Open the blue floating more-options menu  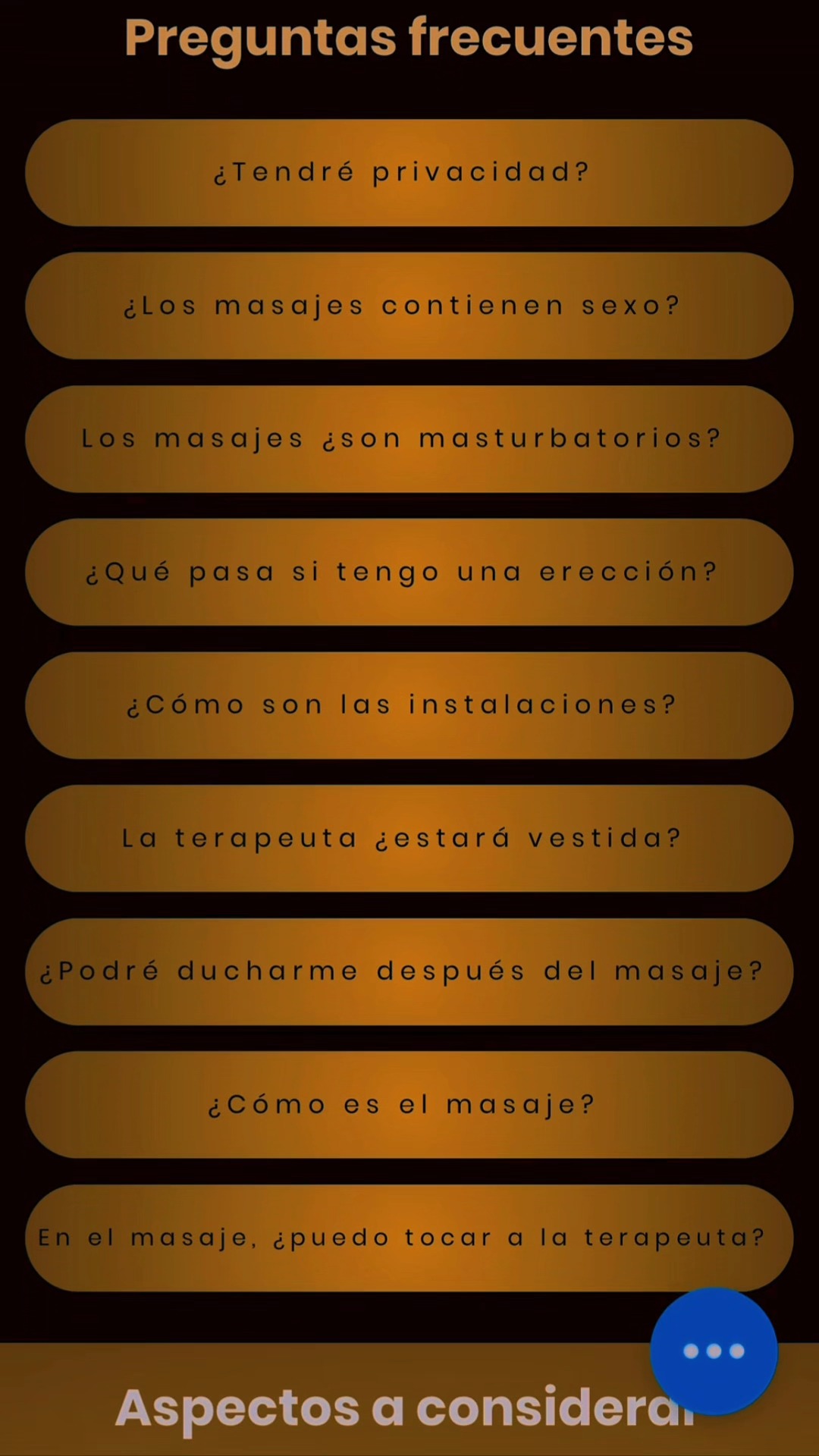coord(713,1350)
